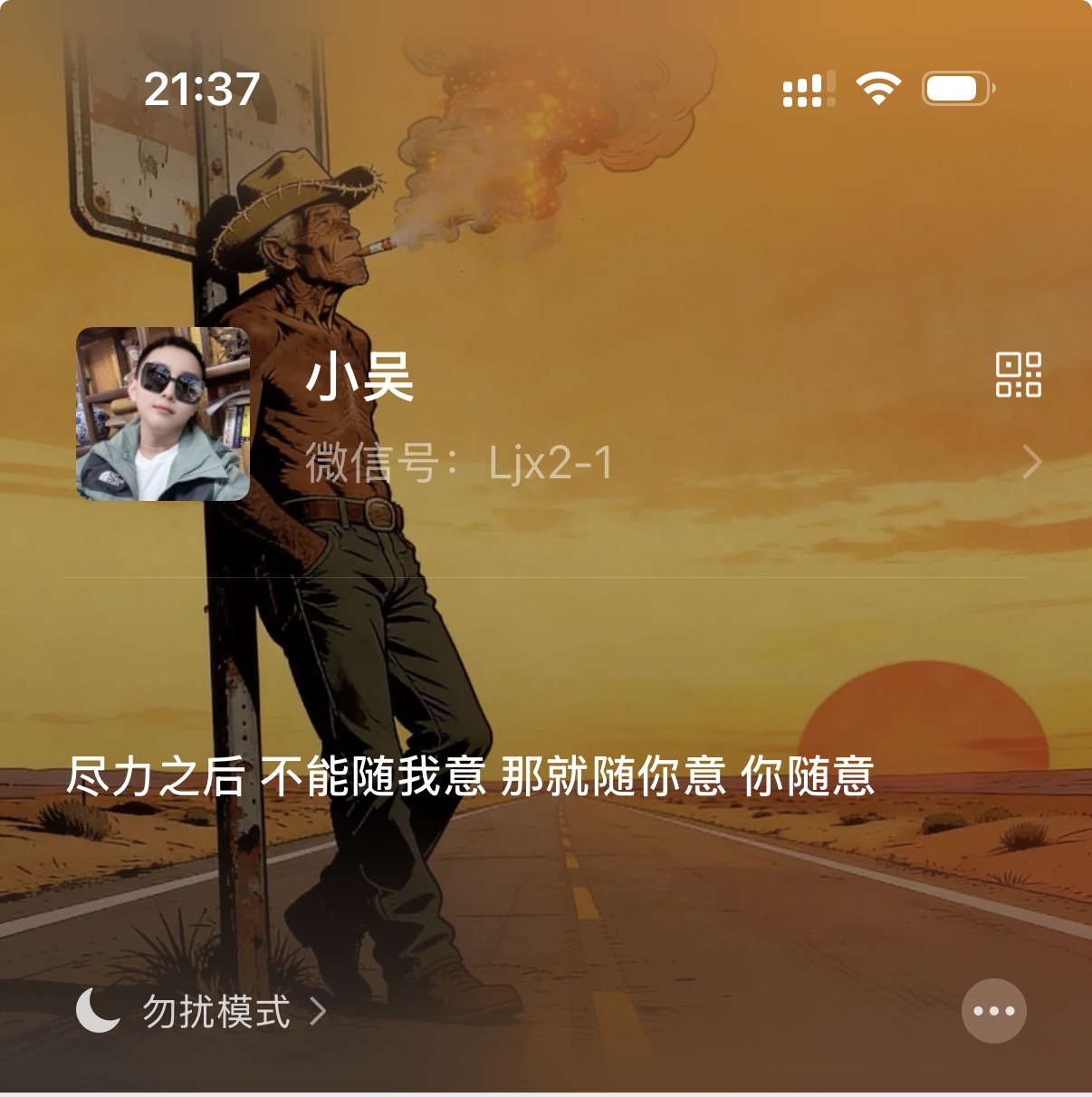
Task: Open the personal QR code icon
Action: tap(1018, 375)
